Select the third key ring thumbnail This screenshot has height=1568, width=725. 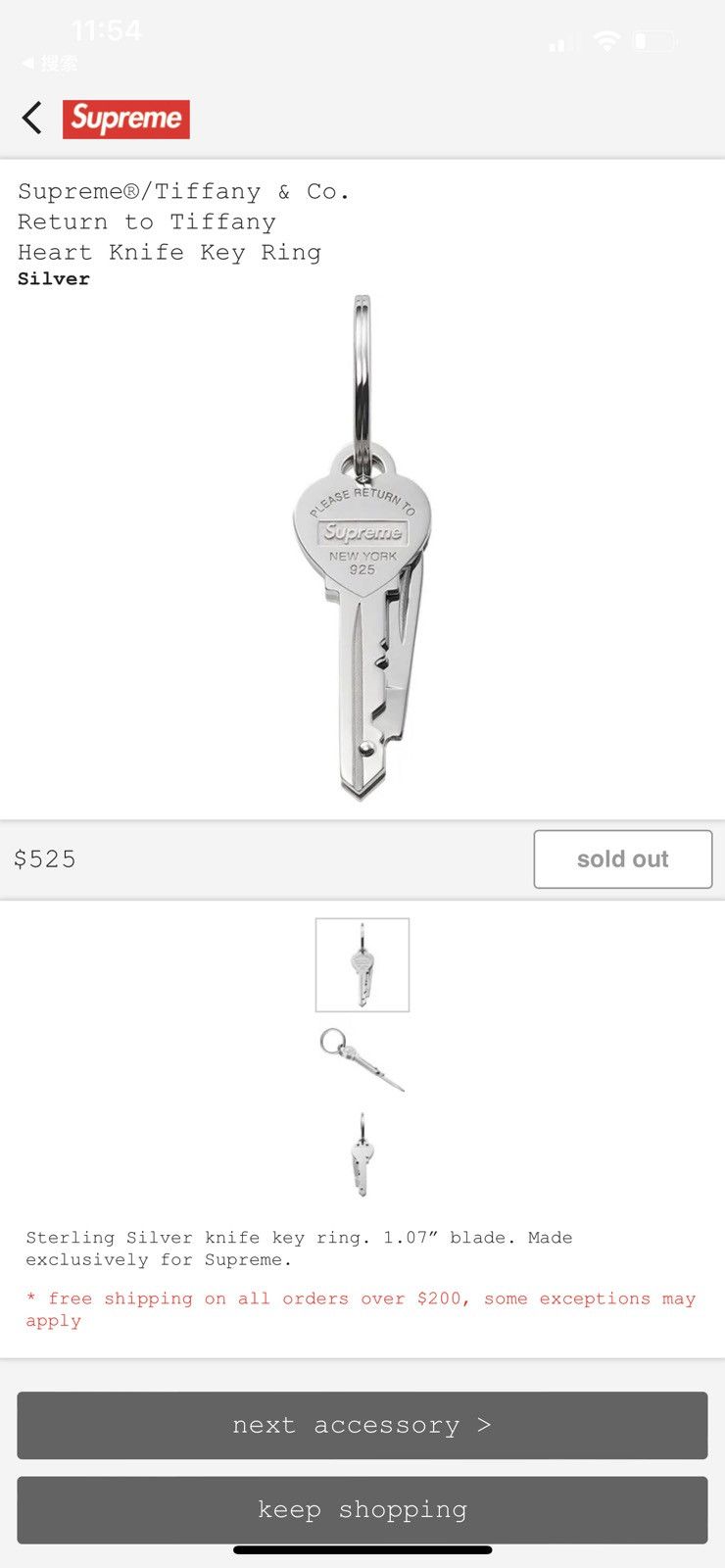(x=362, y=1154)
